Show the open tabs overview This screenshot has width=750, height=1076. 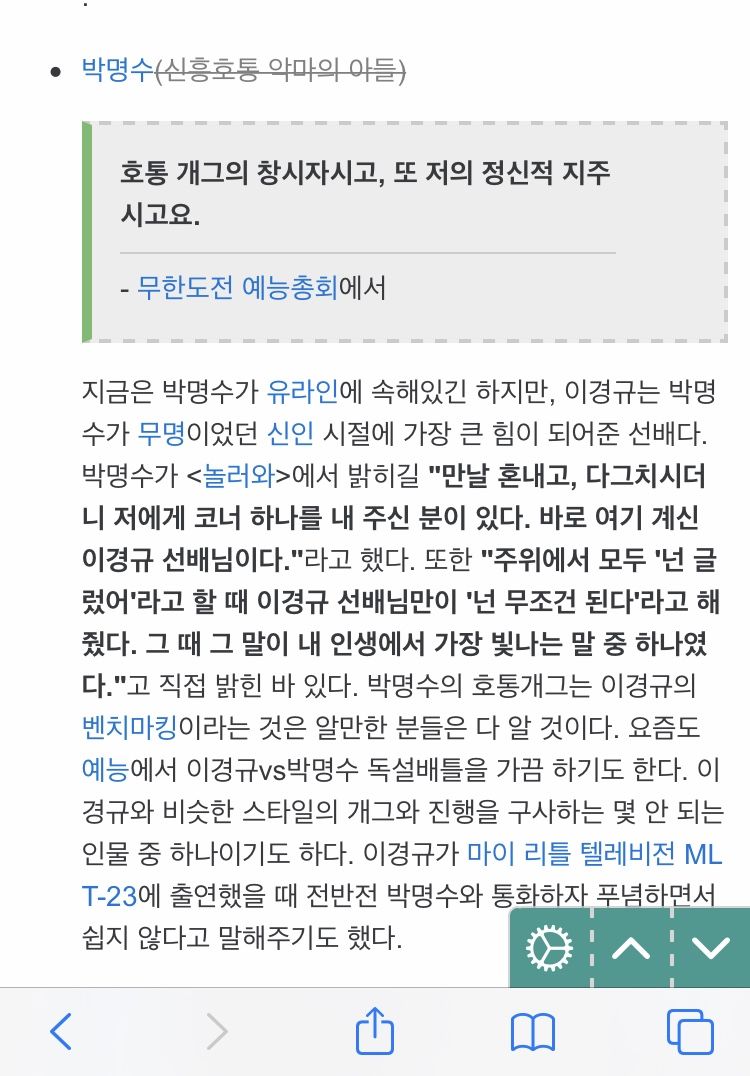(690, 1031)
